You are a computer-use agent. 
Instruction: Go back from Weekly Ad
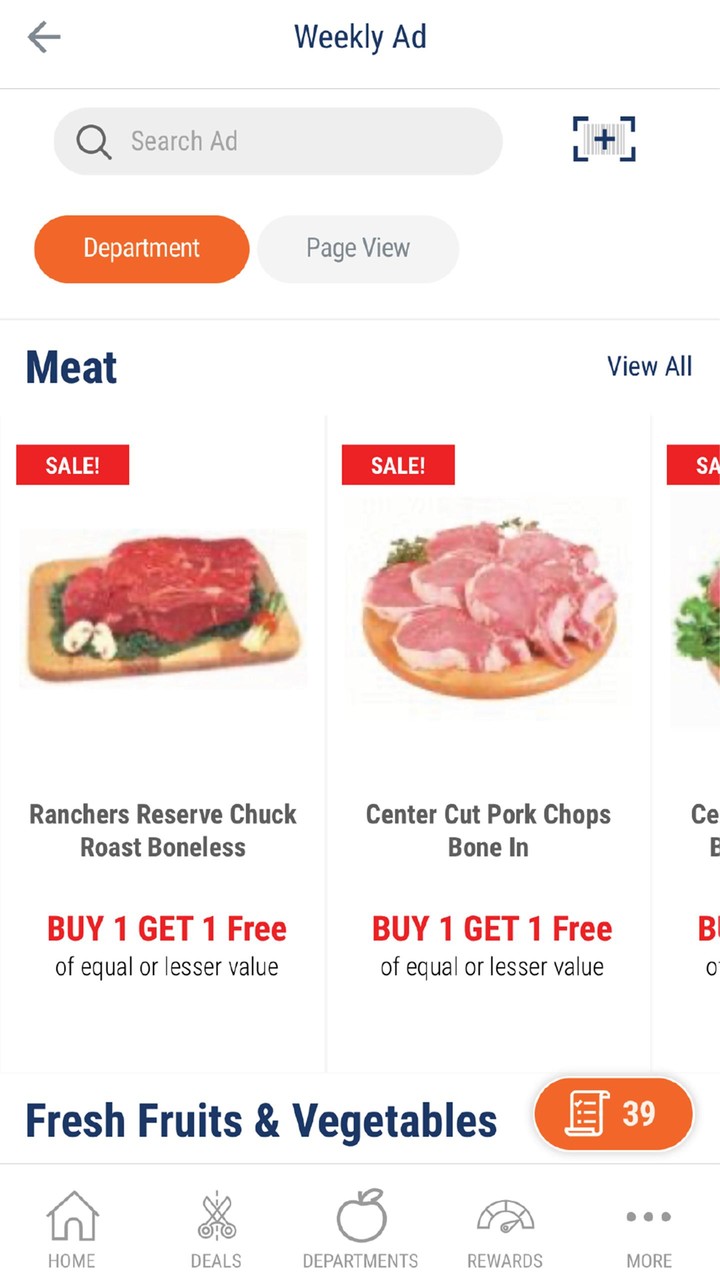pos(44,38)
